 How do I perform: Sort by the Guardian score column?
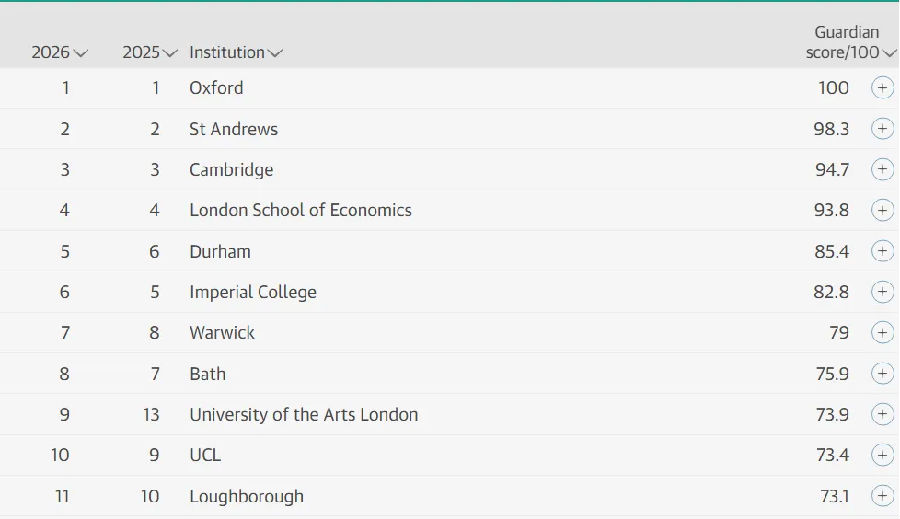tap(850, 52)
